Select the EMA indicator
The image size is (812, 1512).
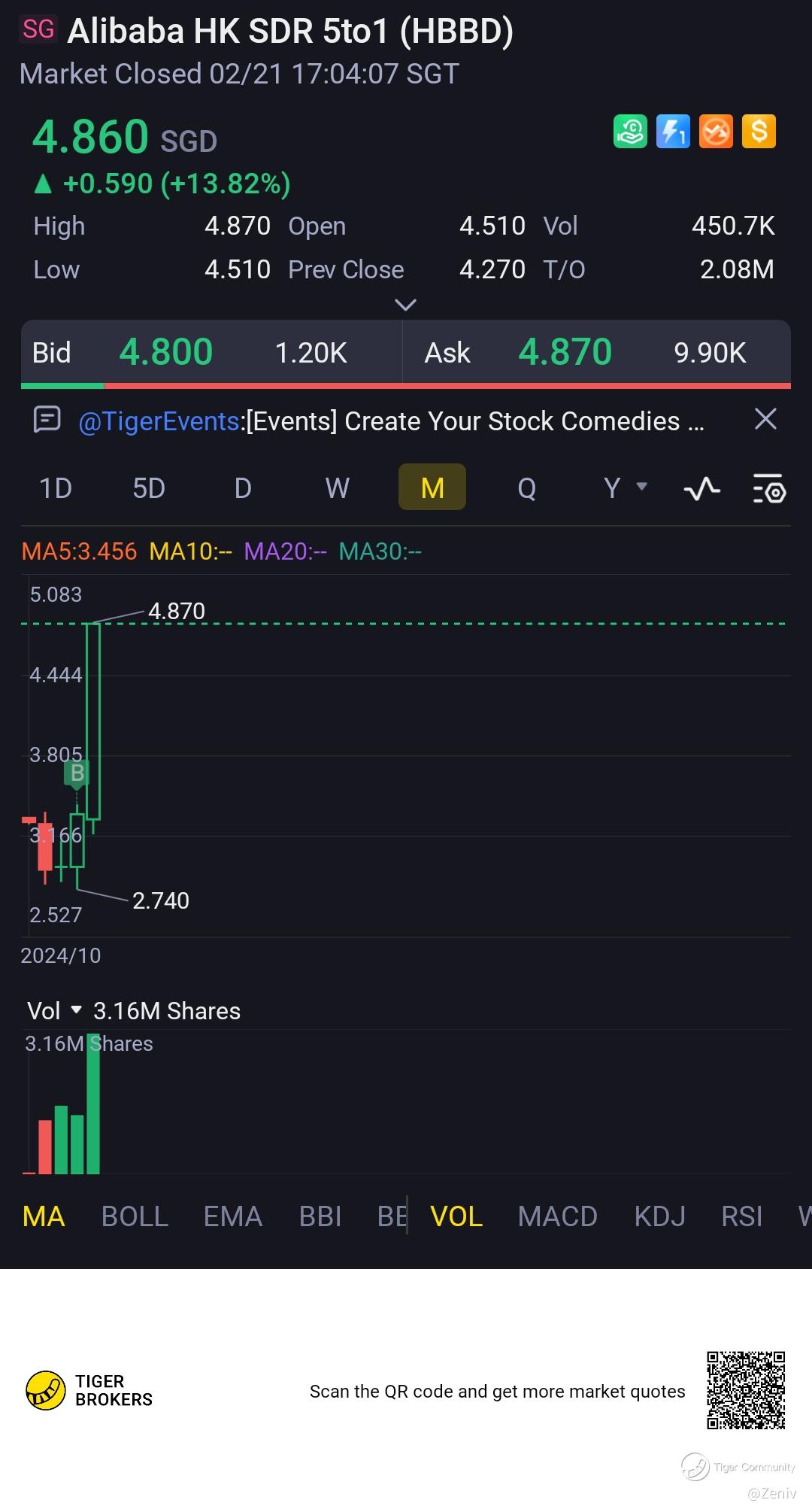[232, 1216]
